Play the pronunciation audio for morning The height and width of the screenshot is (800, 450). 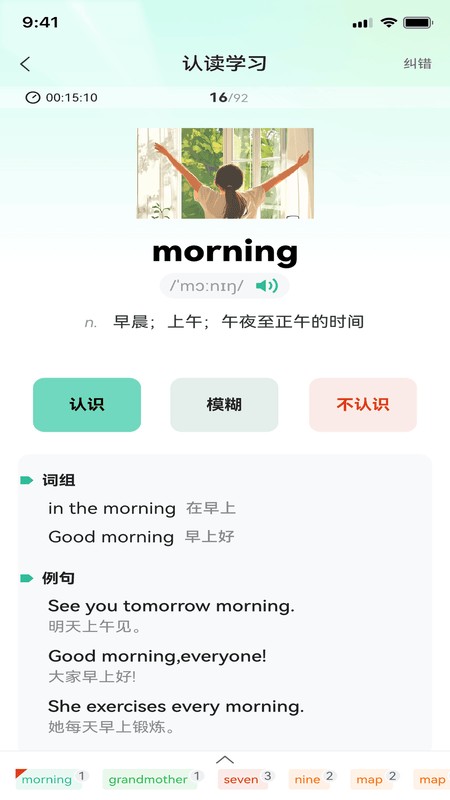[267, 286]
